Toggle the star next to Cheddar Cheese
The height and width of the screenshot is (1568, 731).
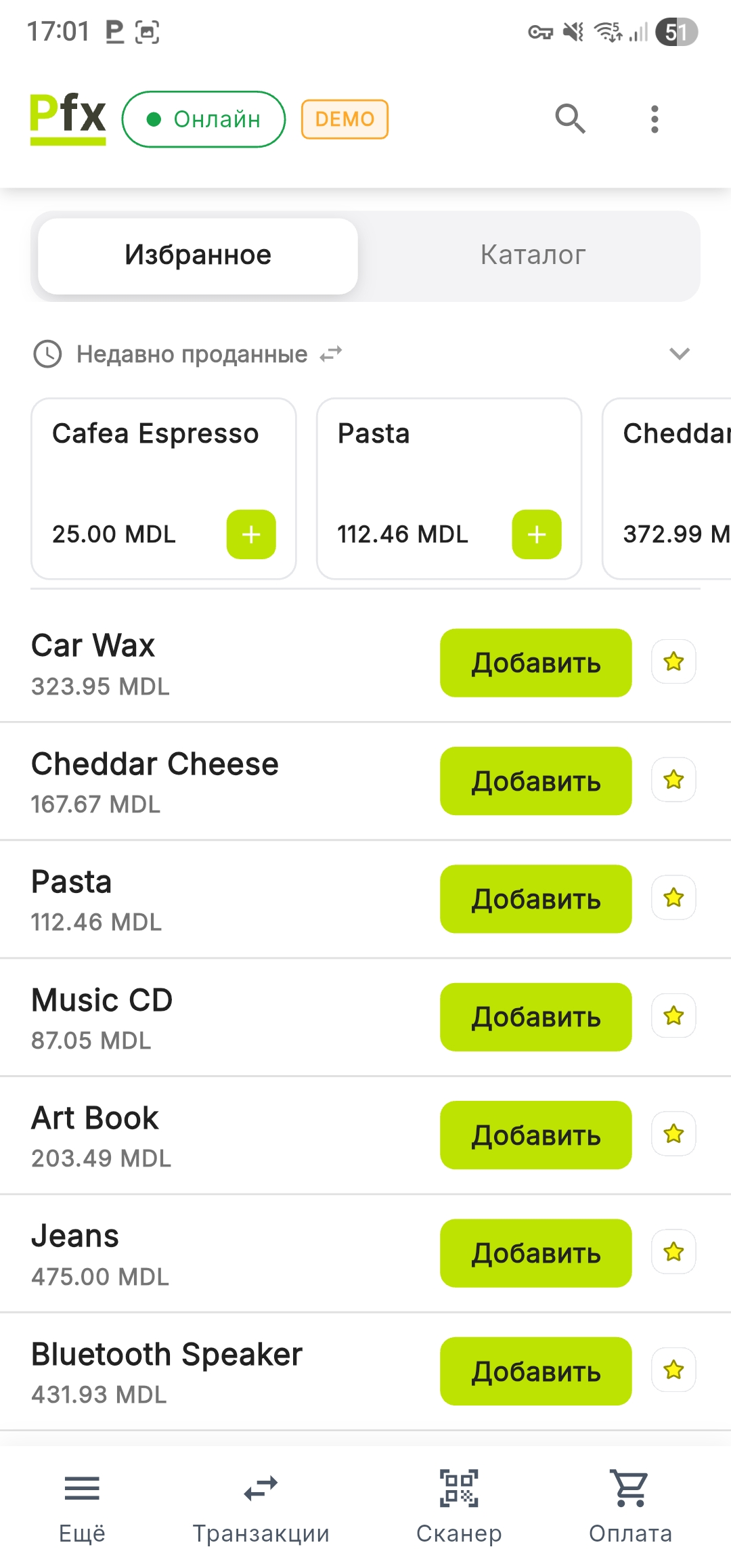(x=673, y=779)
